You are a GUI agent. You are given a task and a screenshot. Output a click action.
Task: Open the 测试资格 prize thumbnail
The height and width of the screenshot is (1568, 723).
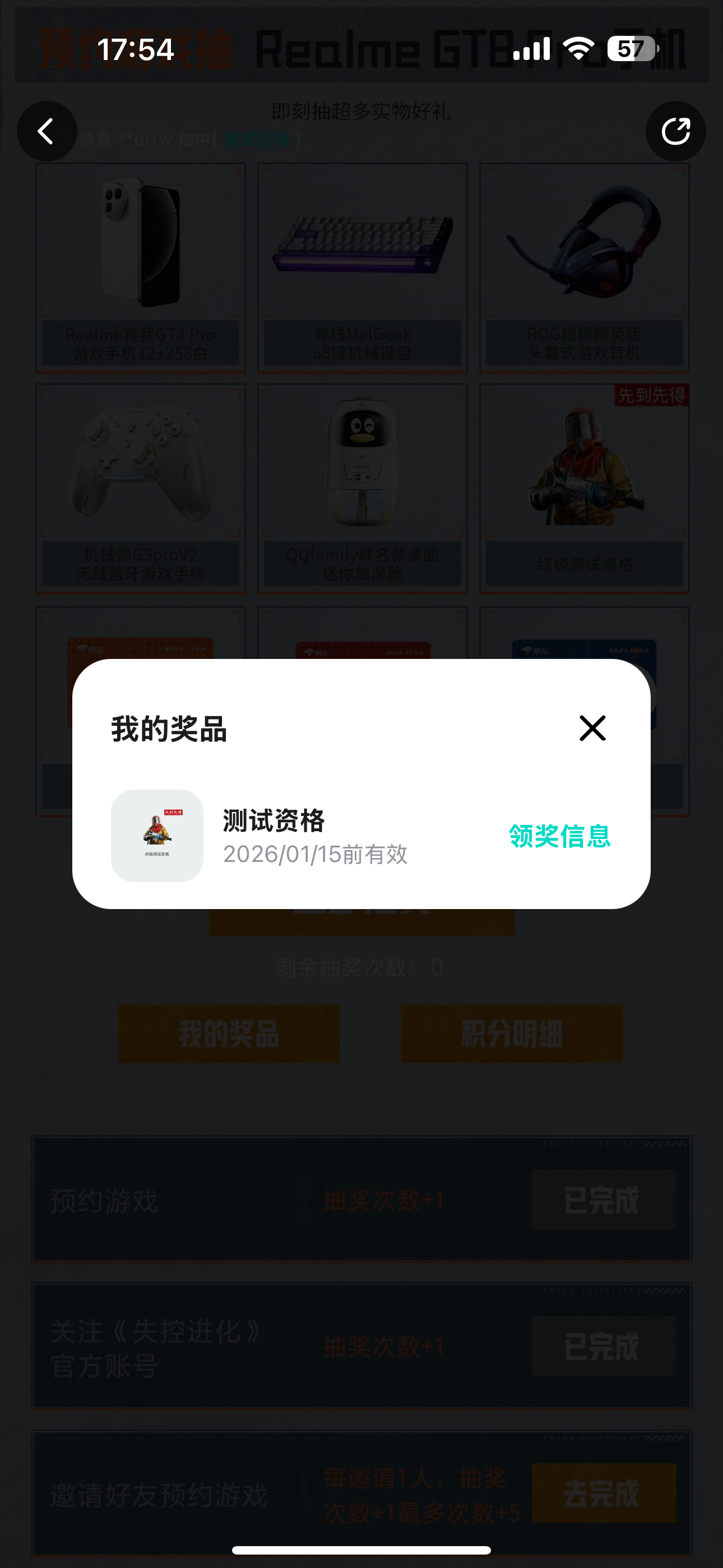coord(157,836)
